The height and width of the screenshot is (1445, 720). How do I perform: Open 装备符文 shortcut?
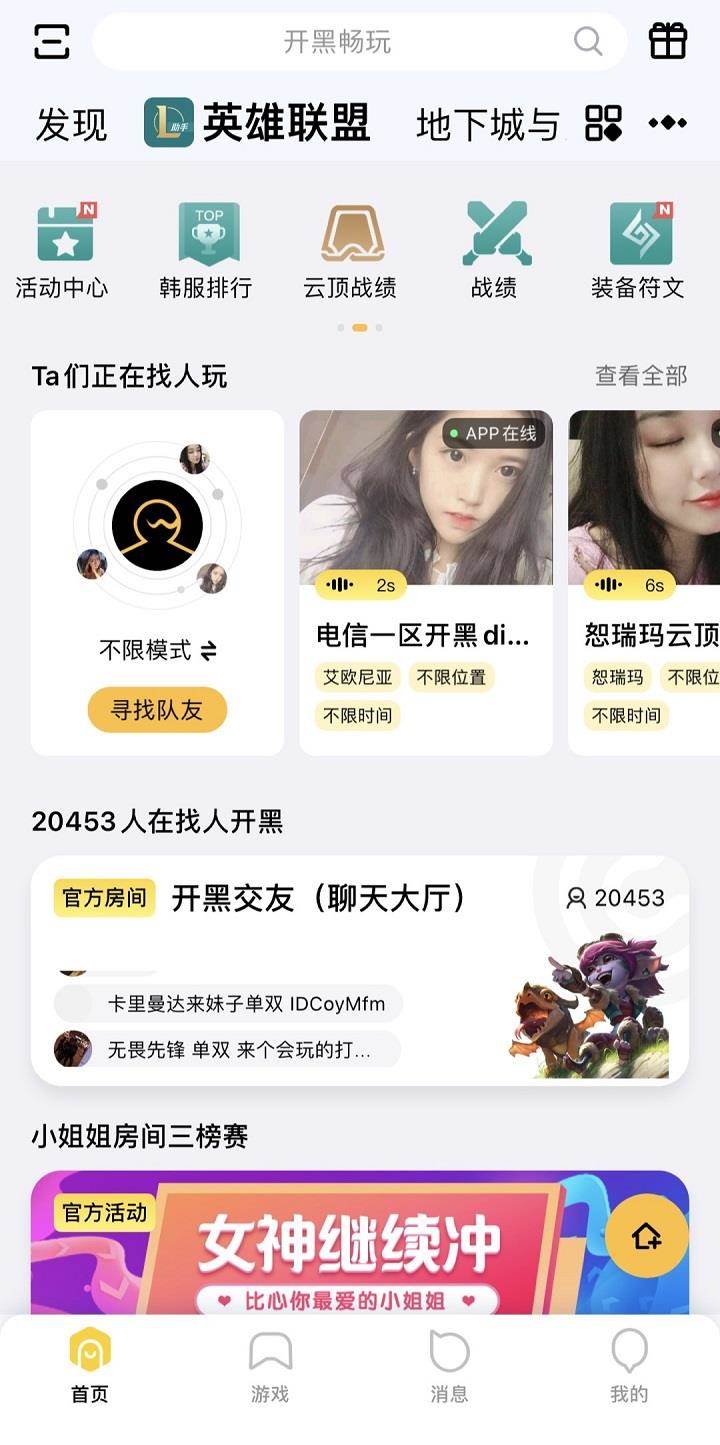pyautogui.click(x=638, y=250)
